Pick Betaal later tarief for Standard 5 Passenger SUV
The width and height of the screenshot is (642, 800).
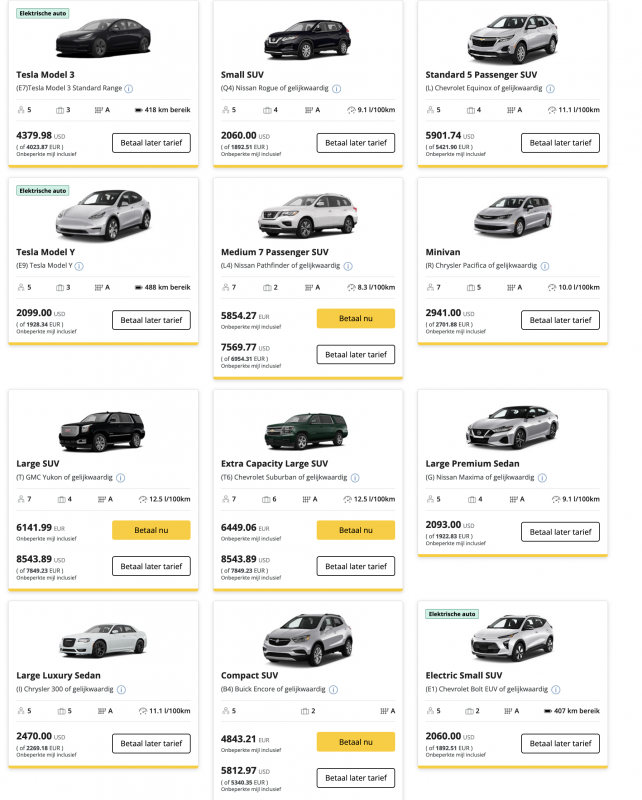[560, 142]
